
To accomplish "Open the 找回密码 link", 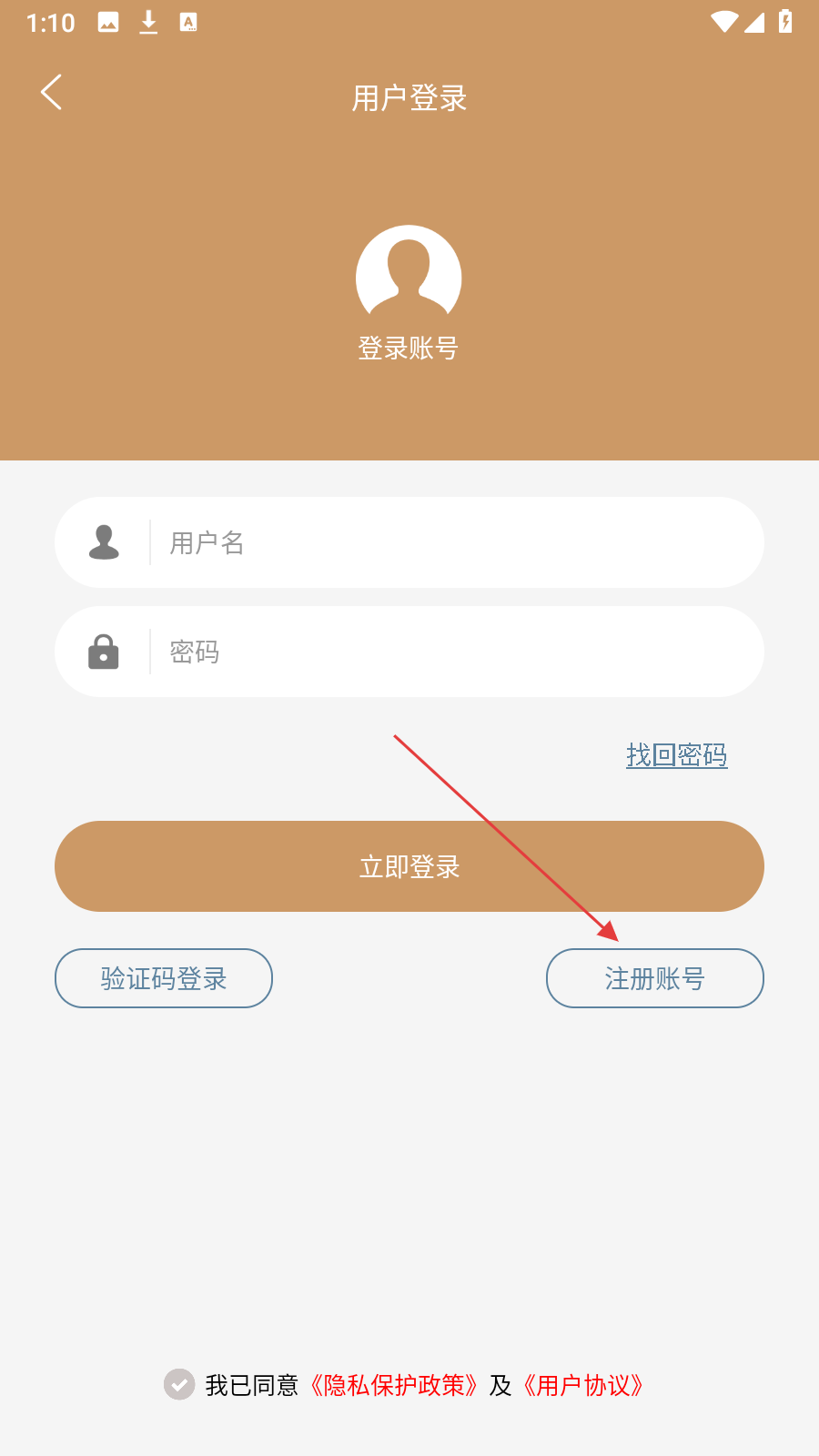I will pos(676,755).
